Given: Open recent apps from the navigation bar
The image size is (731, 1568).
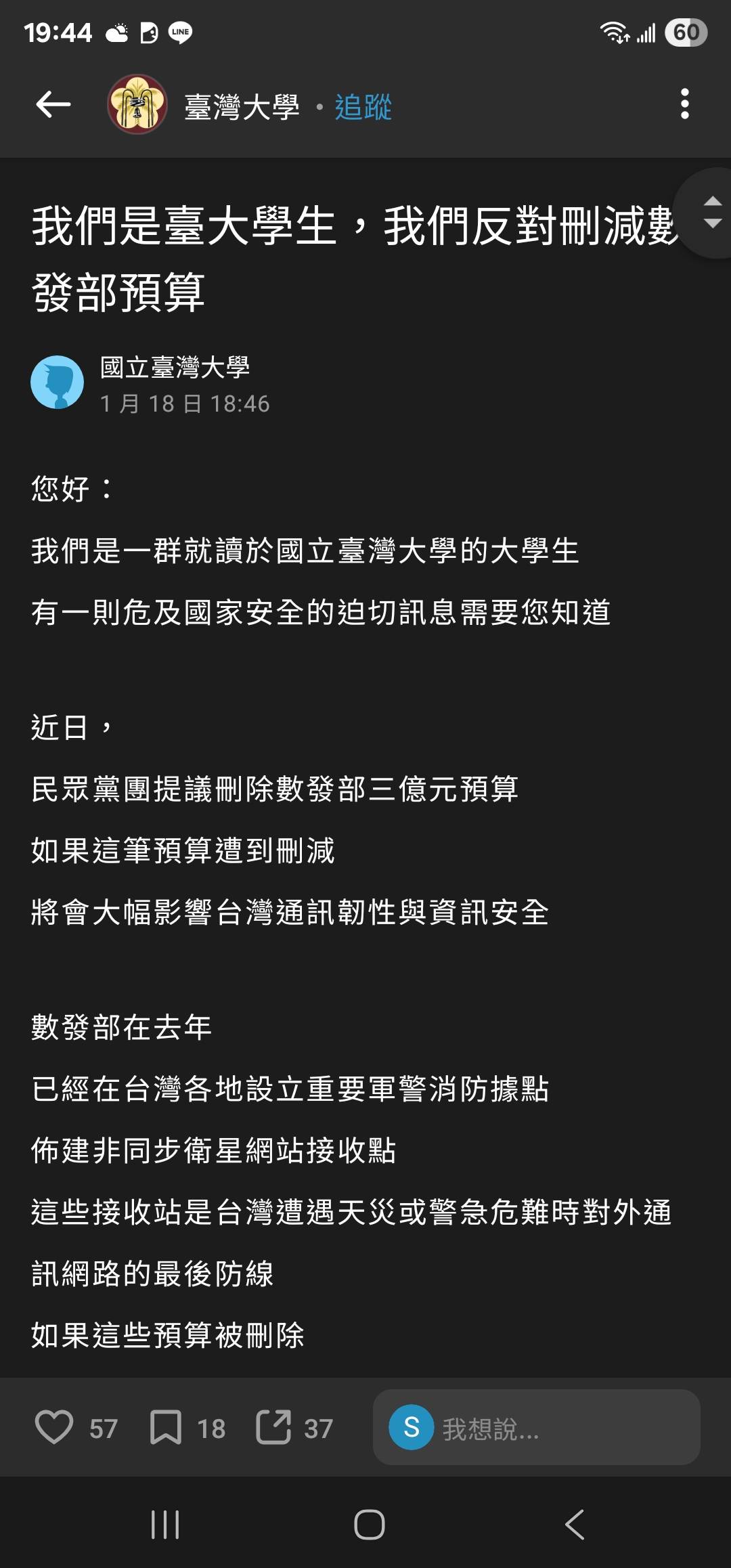Looking at the screenshot, I should click(x=164, y=1525).
